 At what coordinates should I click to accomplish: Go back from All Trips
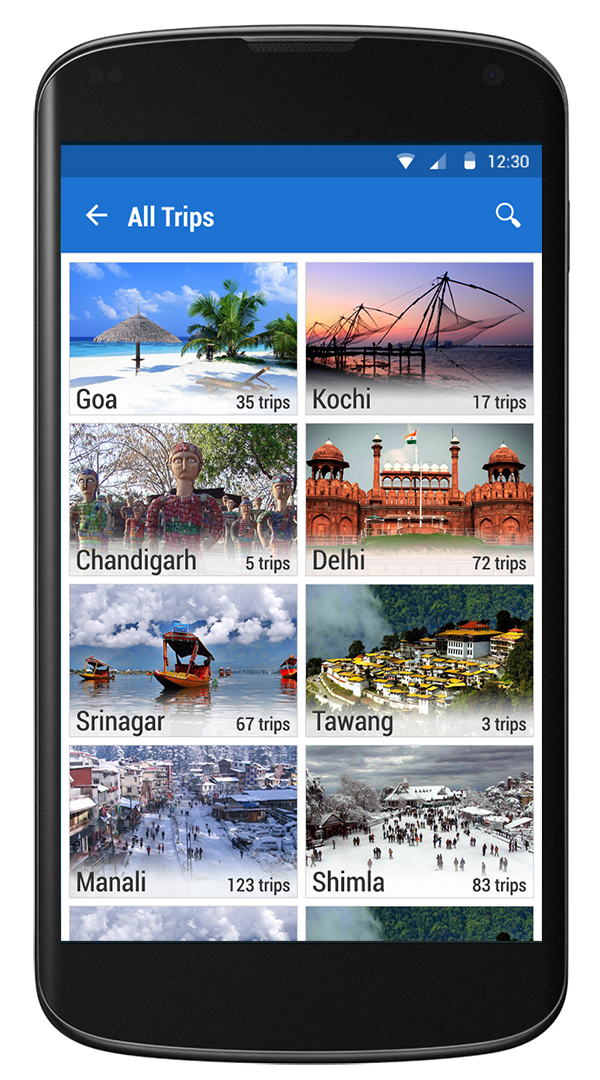tap(96, 216)
